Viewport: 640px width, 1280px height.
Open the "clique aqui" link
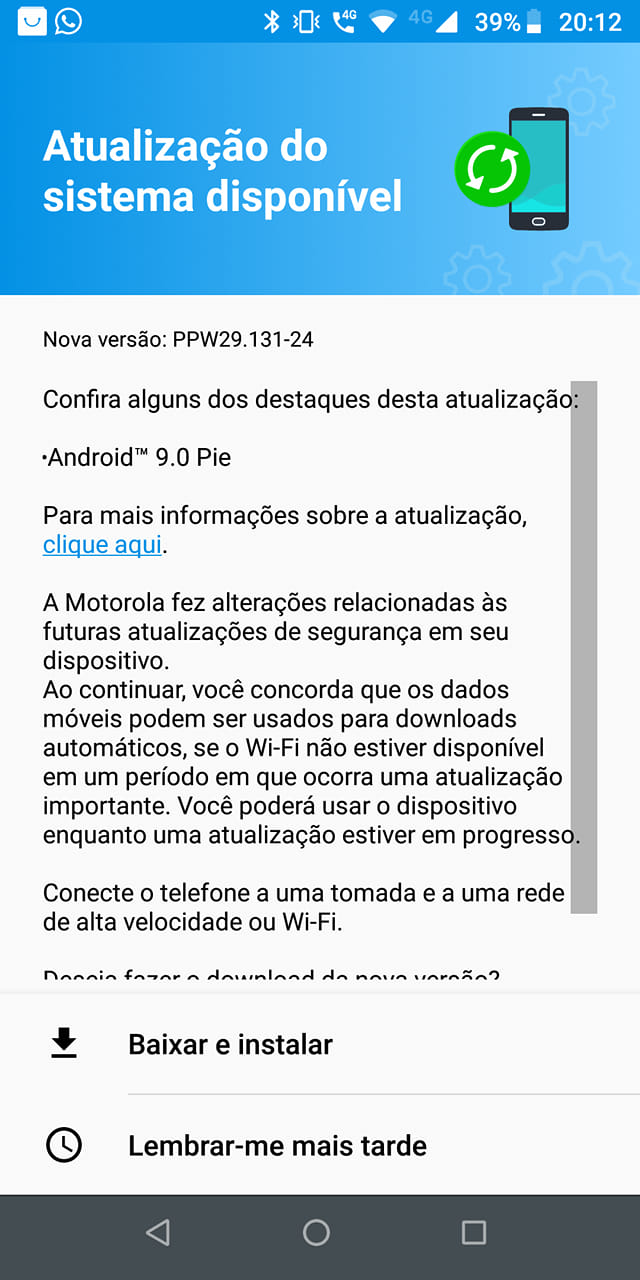pos(102,545)
